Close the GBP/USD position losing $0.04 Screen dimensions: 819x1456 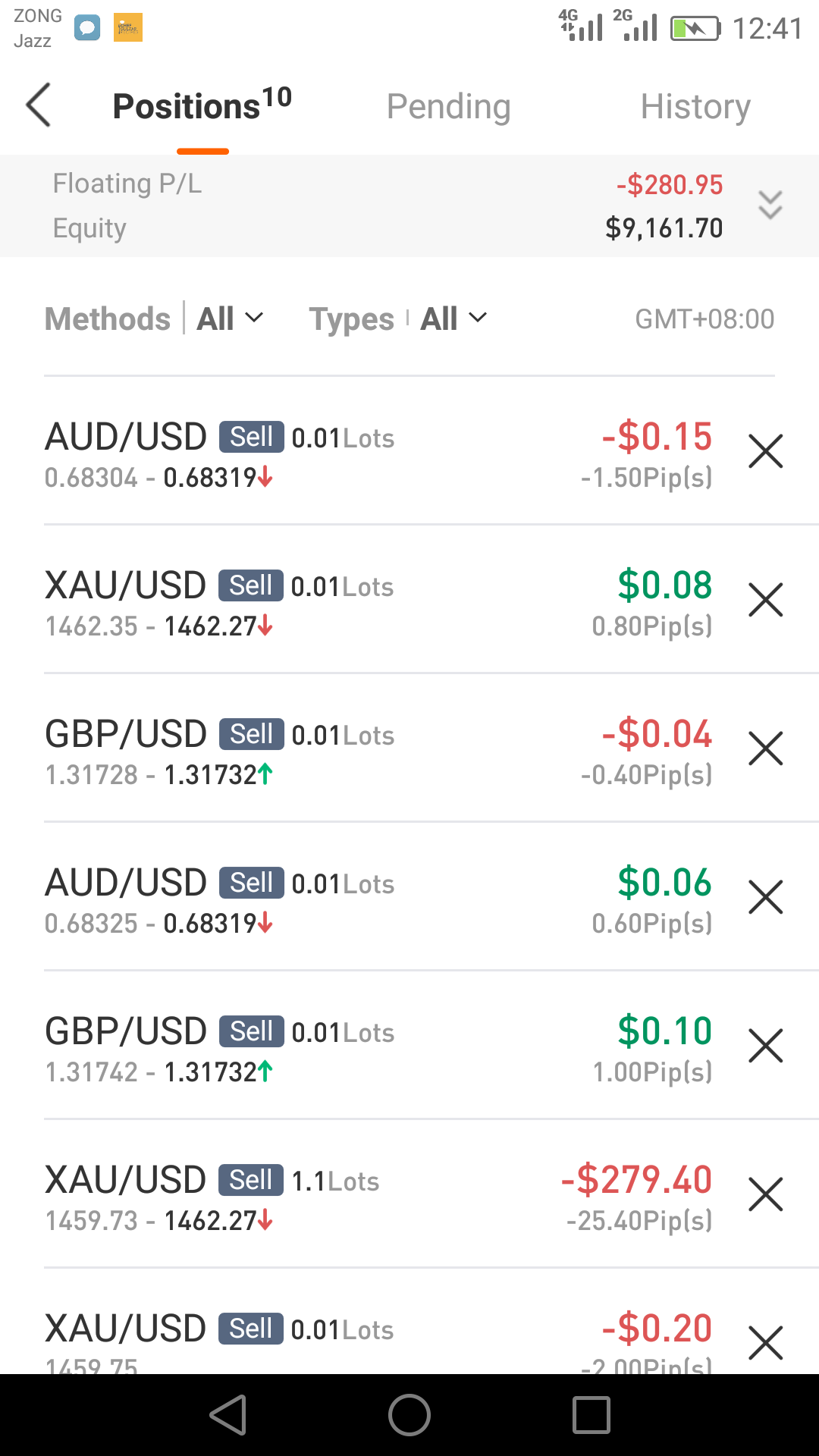pyautogui.click(x=766, y=749)
